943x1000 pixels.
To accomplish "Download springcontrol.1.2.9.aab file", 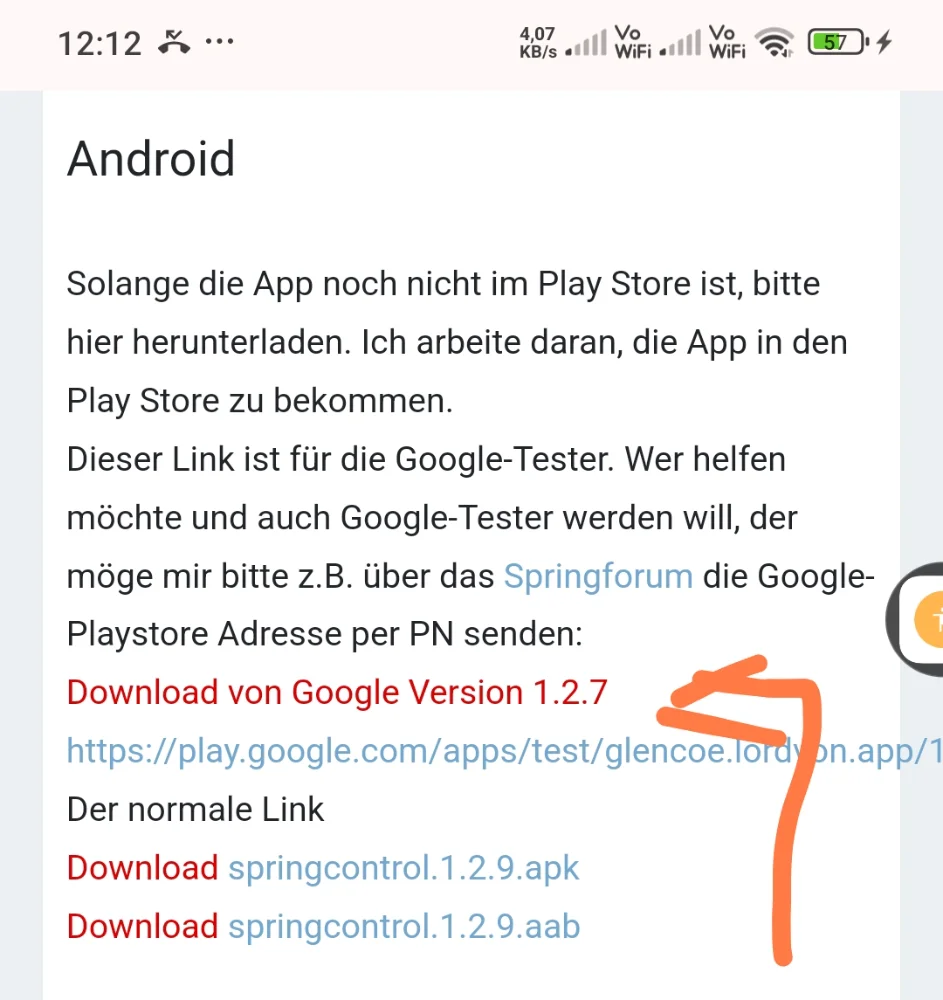I will tap(403, 926).
